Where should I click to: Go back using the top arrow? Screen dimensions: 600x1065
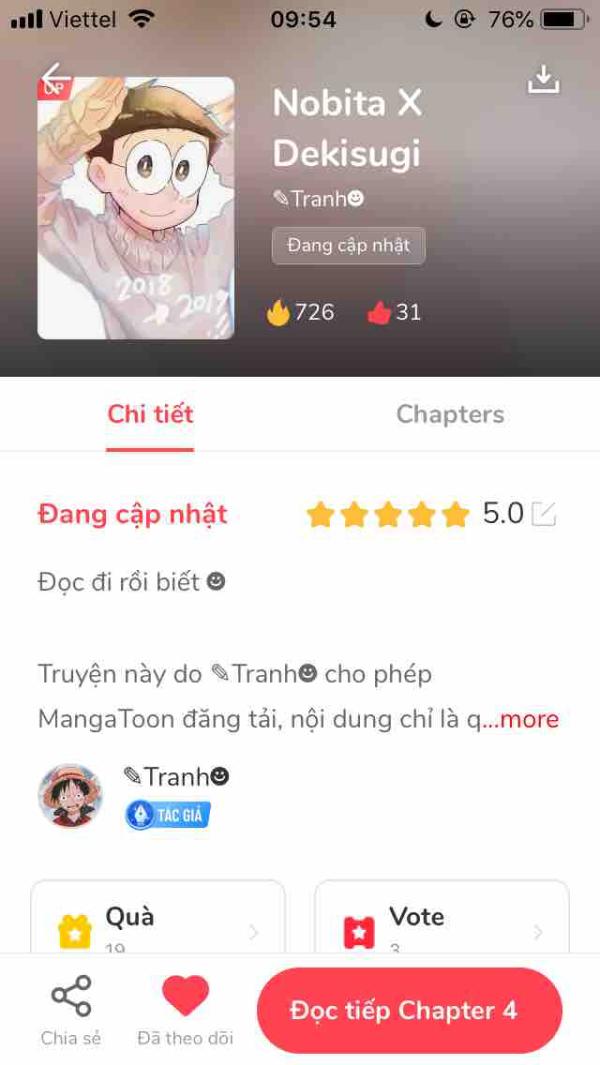coord(56,77)
